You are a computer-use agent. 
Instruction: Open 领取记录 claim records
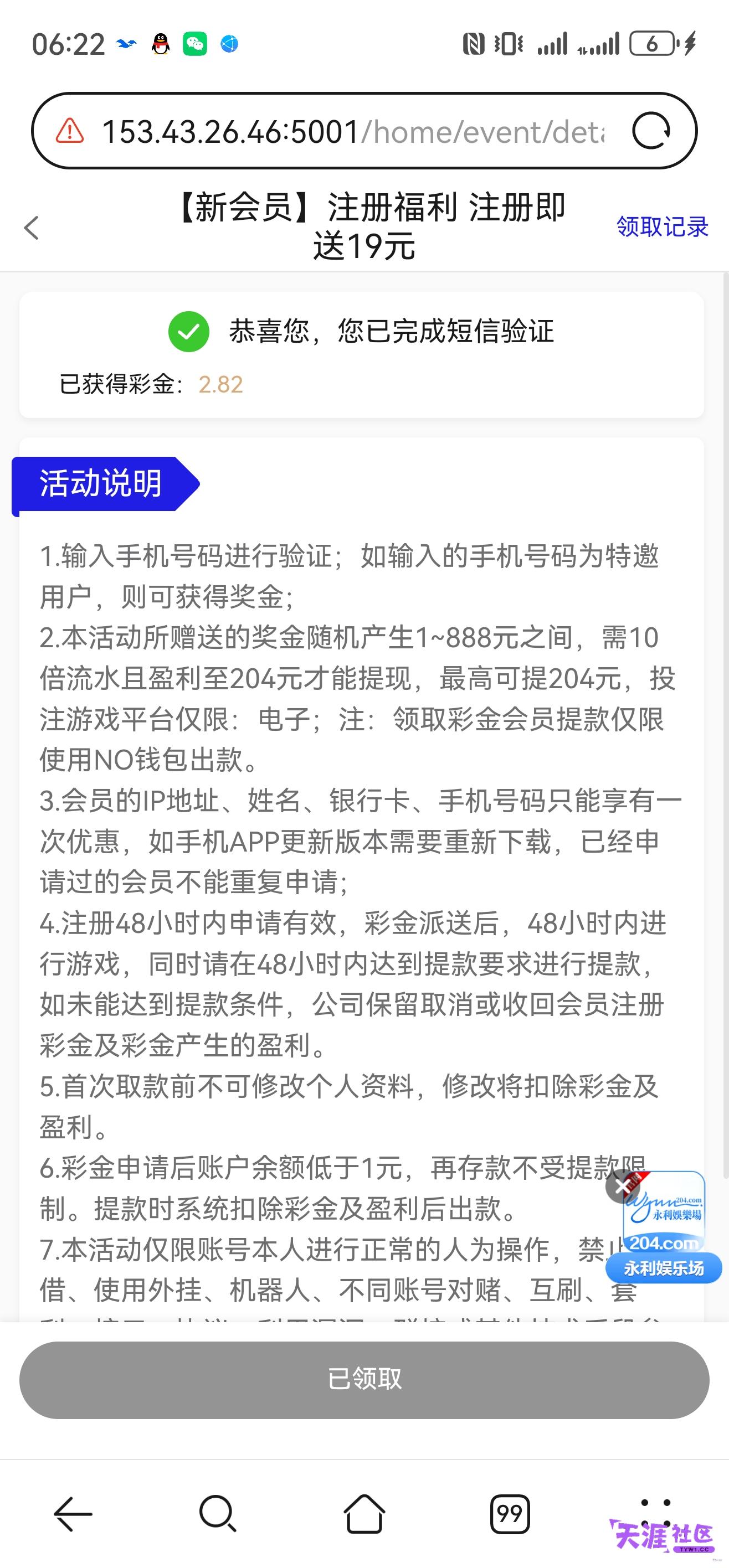tap(662, 226)
